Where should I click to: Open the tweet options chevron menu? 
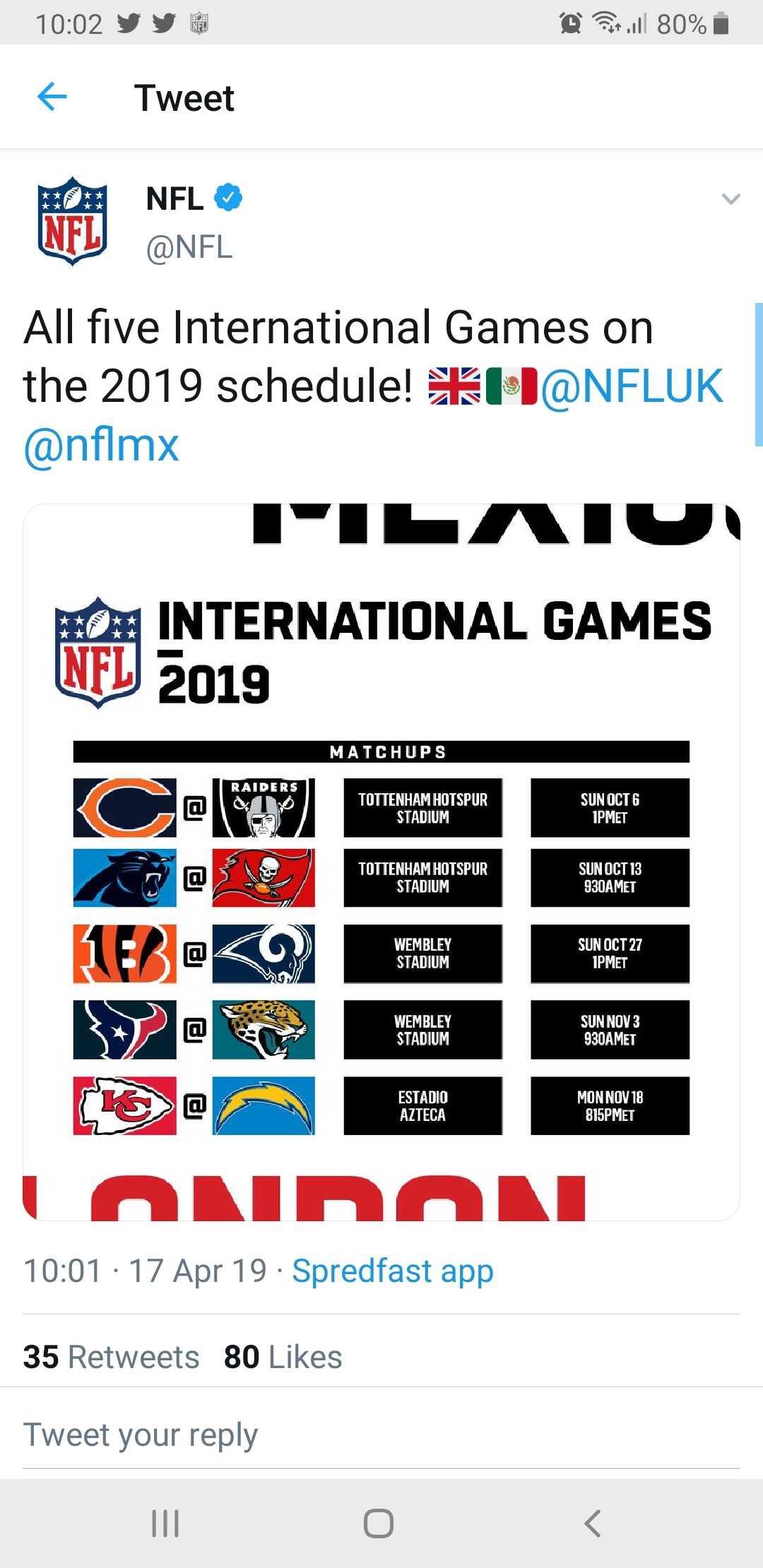coord(731,199)
